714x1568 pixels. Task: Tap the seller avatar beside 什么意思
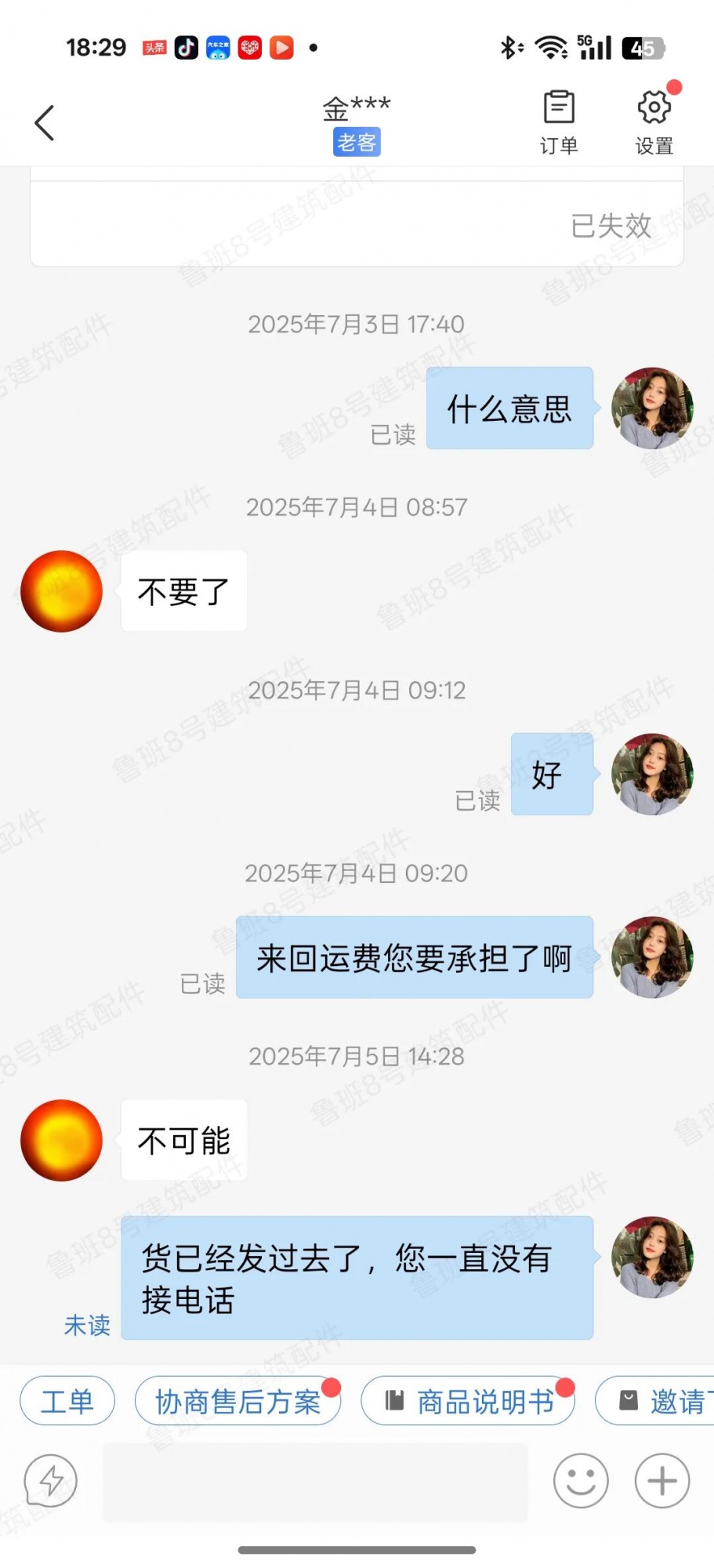[652, 408]
